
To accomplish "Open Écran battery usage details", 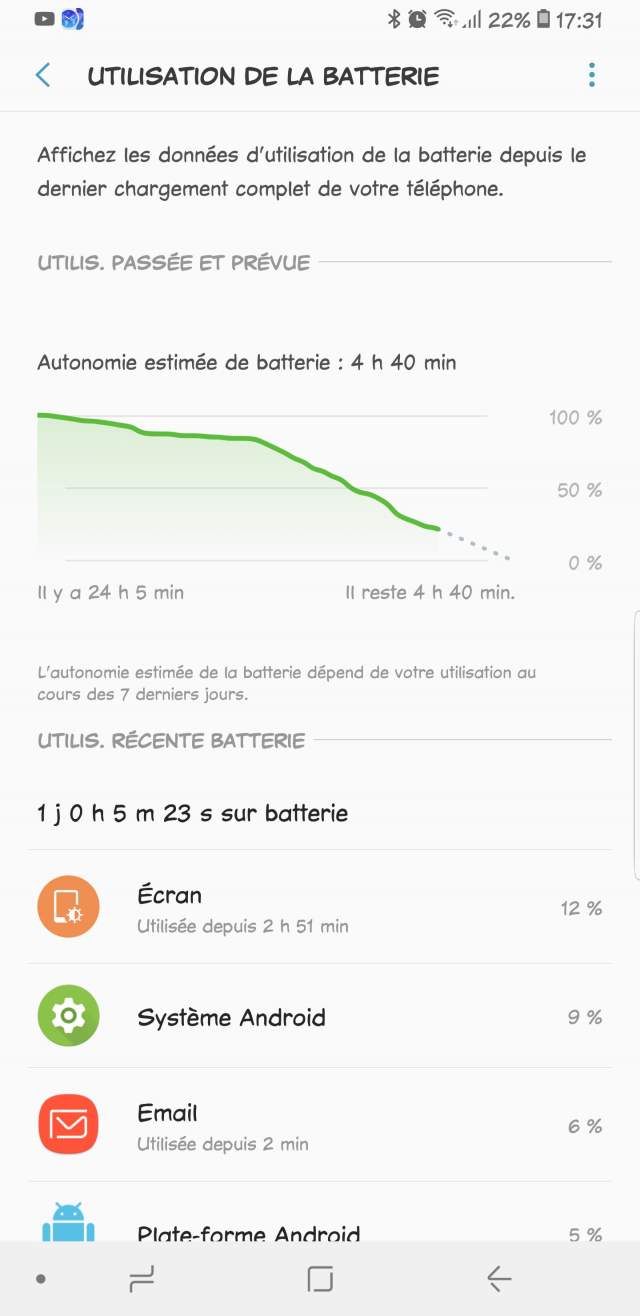I will (320, 908).
